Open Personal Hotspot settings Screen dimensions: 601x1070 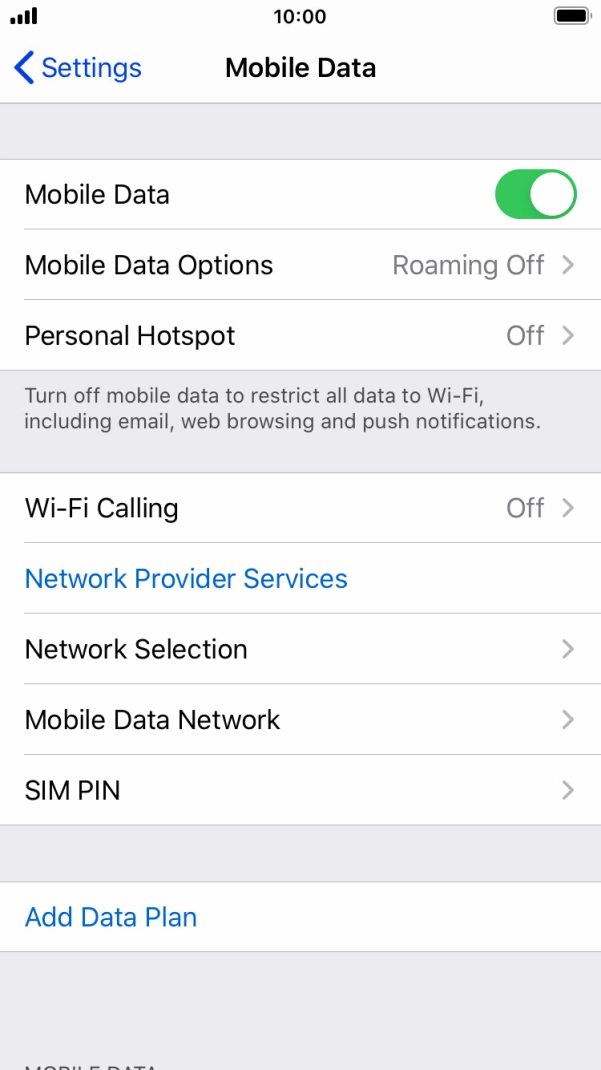[x=300, y=335]
